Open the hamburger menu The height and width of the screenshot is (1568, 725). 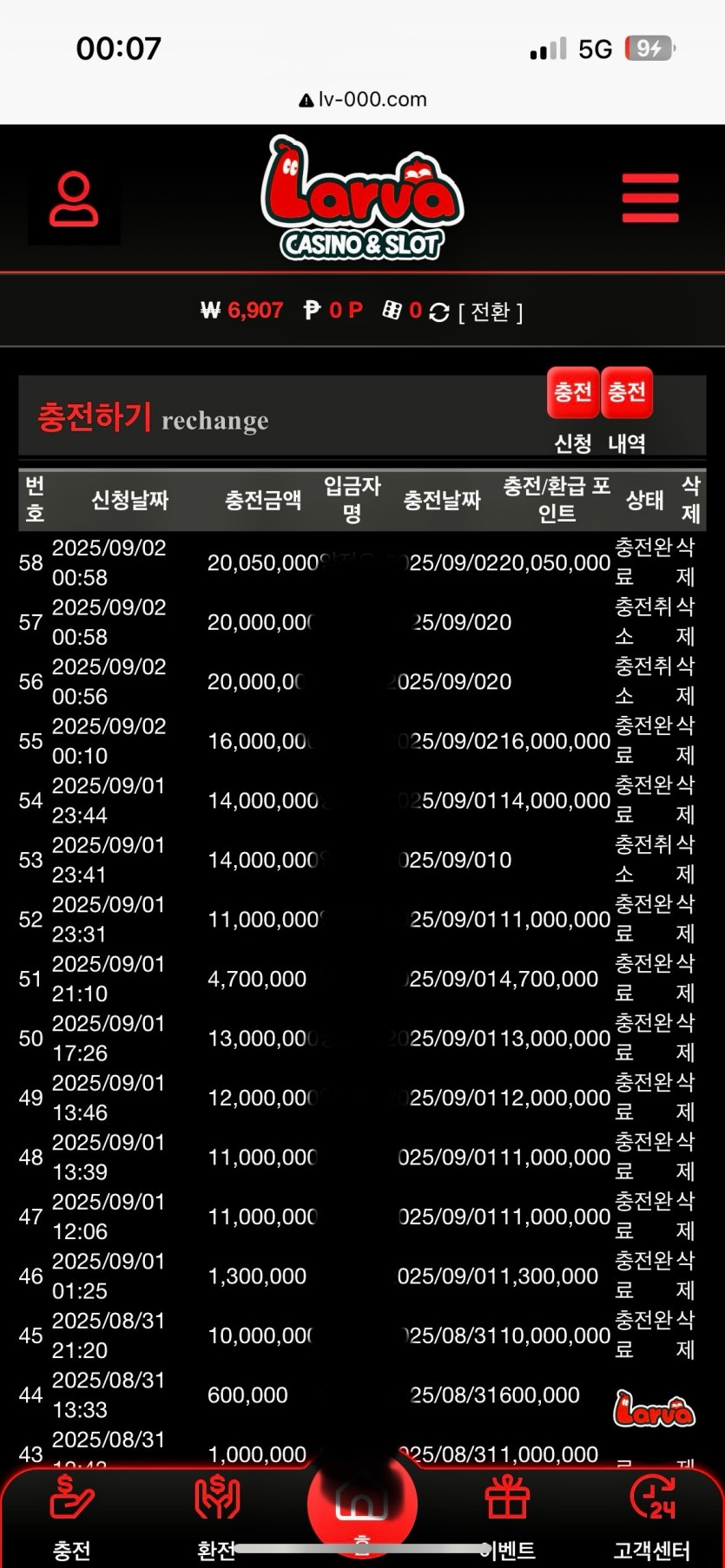(x=650, y=198)
